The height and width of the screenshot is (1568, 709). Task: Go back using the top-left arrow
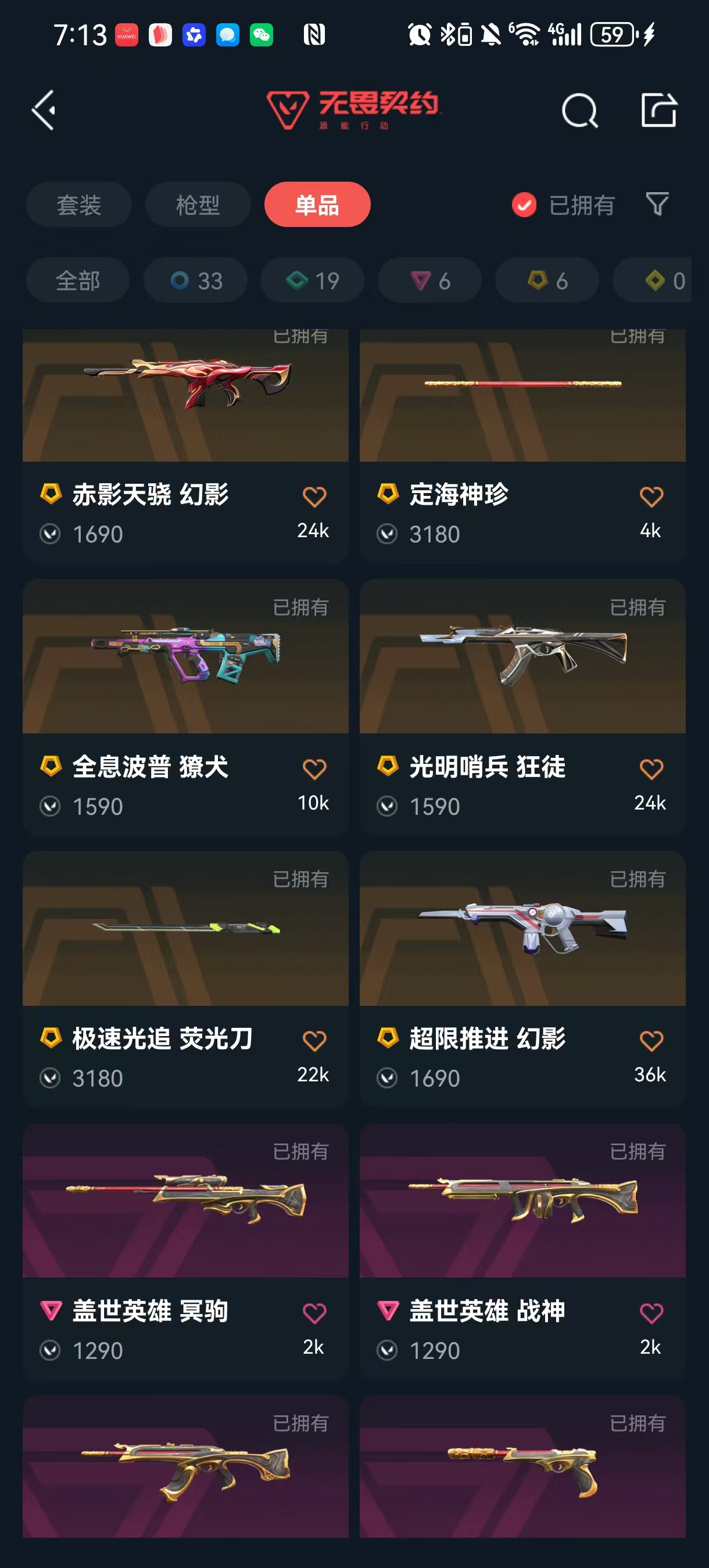[x=44, y=110]
